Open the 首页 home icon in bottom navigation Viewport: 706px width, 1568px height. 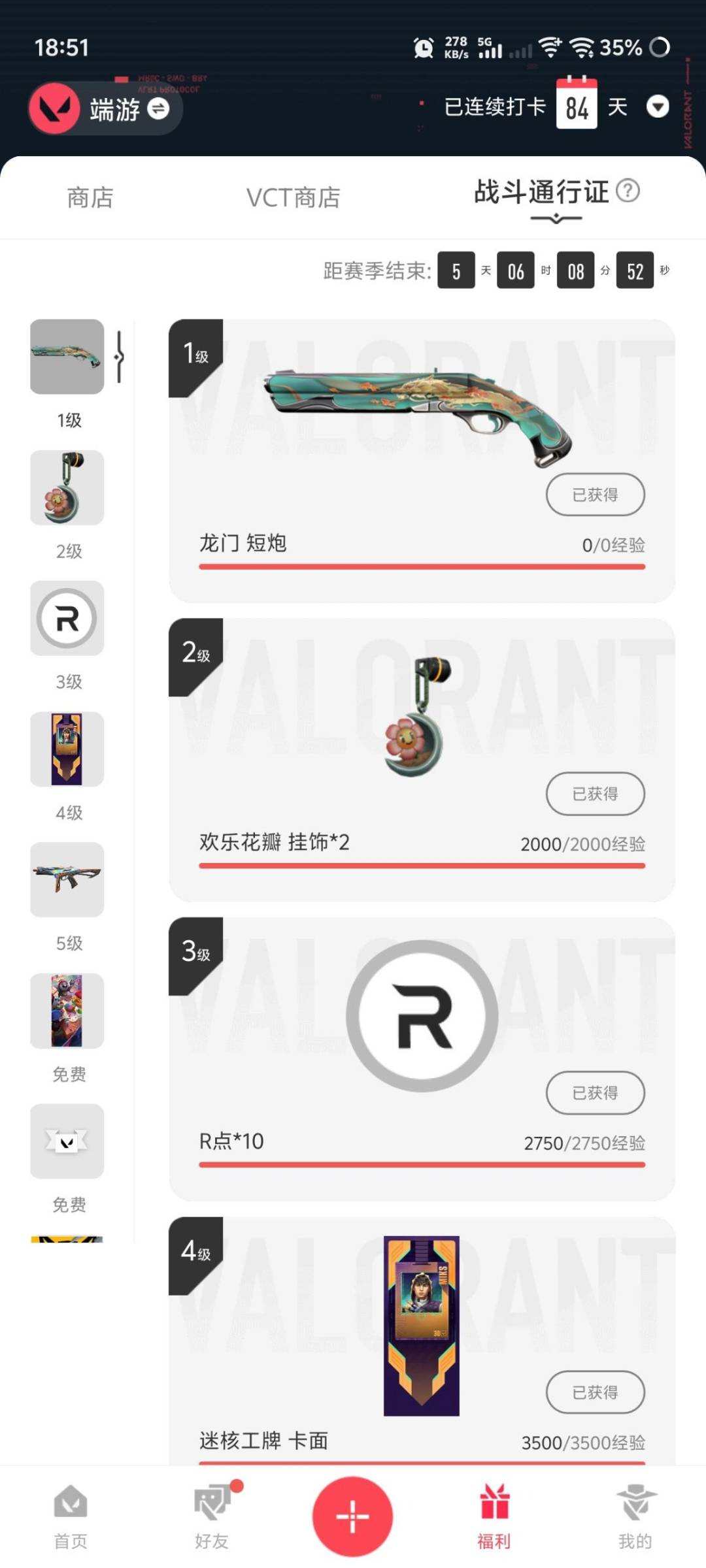click(70, 1509)
